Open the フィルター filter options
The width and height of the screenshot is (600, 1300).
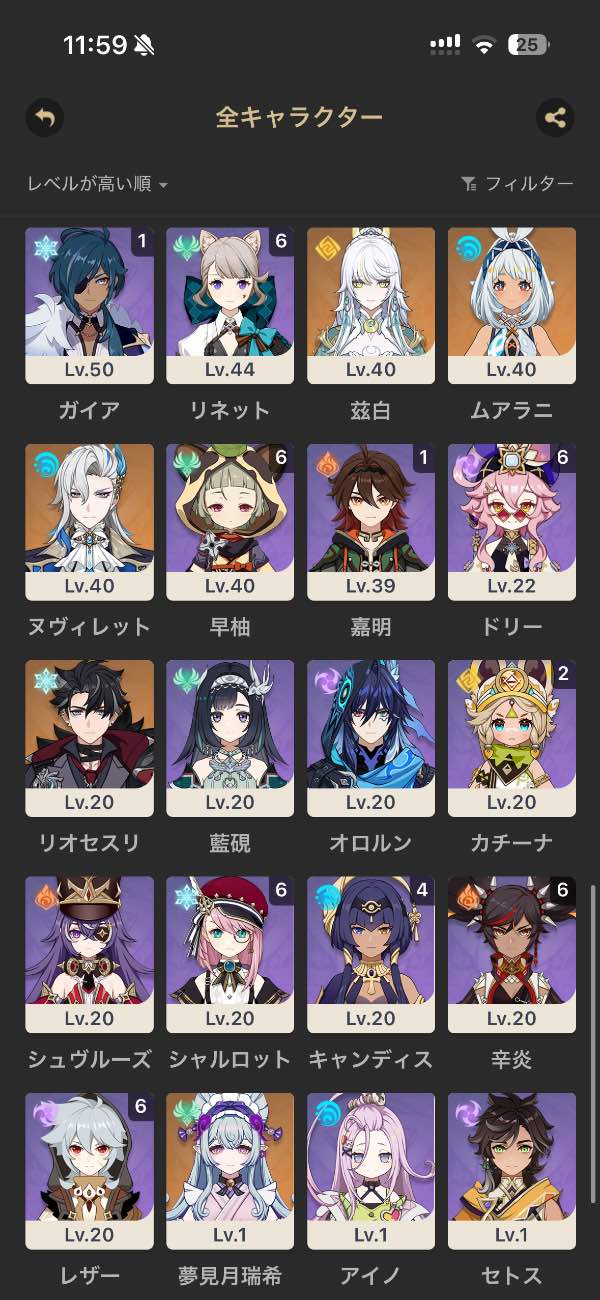click(517, 184)
